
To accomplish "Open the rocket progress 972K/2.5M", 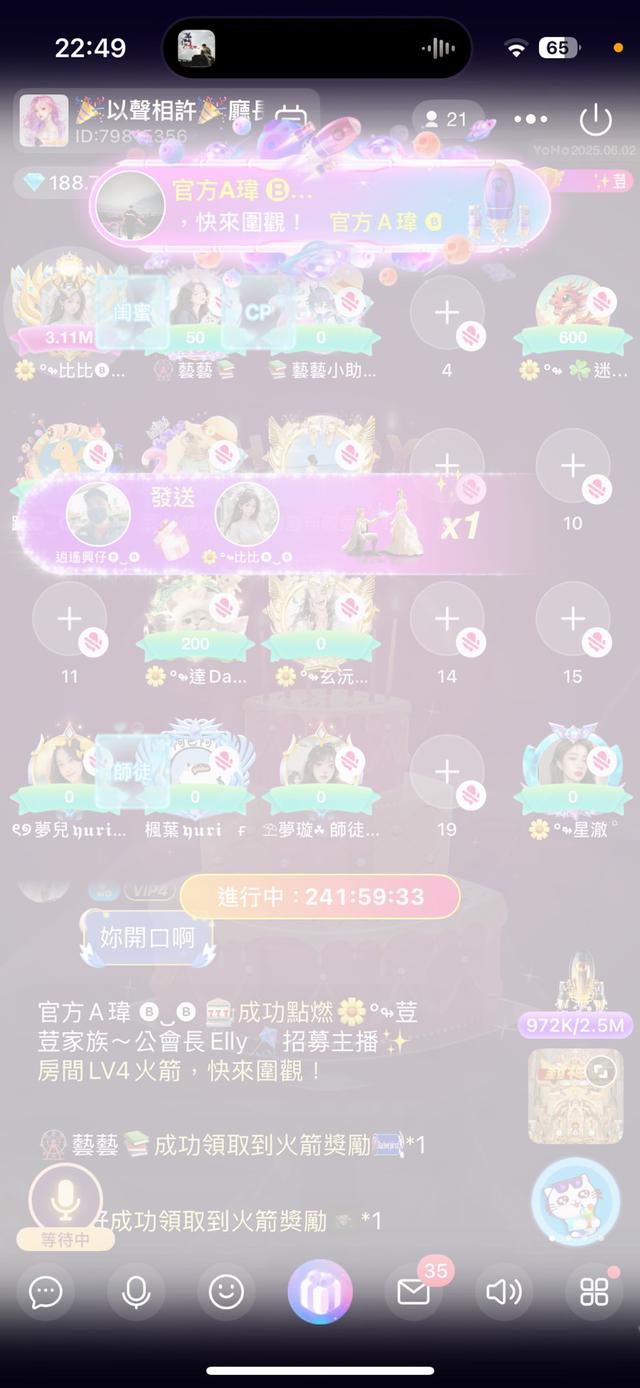I will tap(575, 1025).
